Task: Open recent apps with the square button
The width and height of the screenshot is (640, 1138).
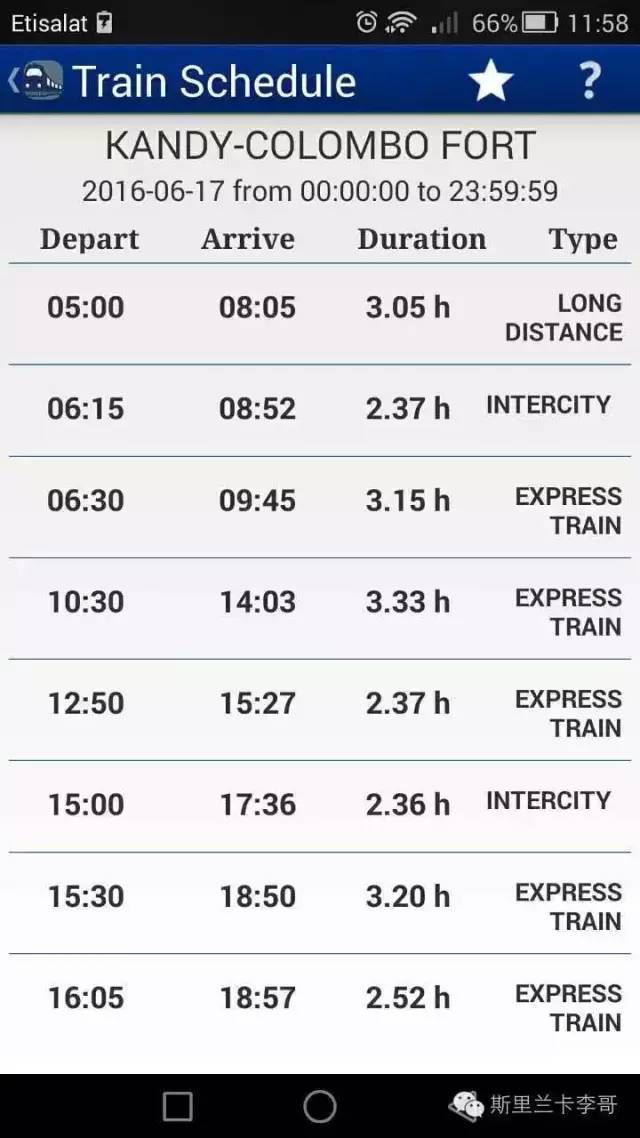Action: pos(177,1107)
